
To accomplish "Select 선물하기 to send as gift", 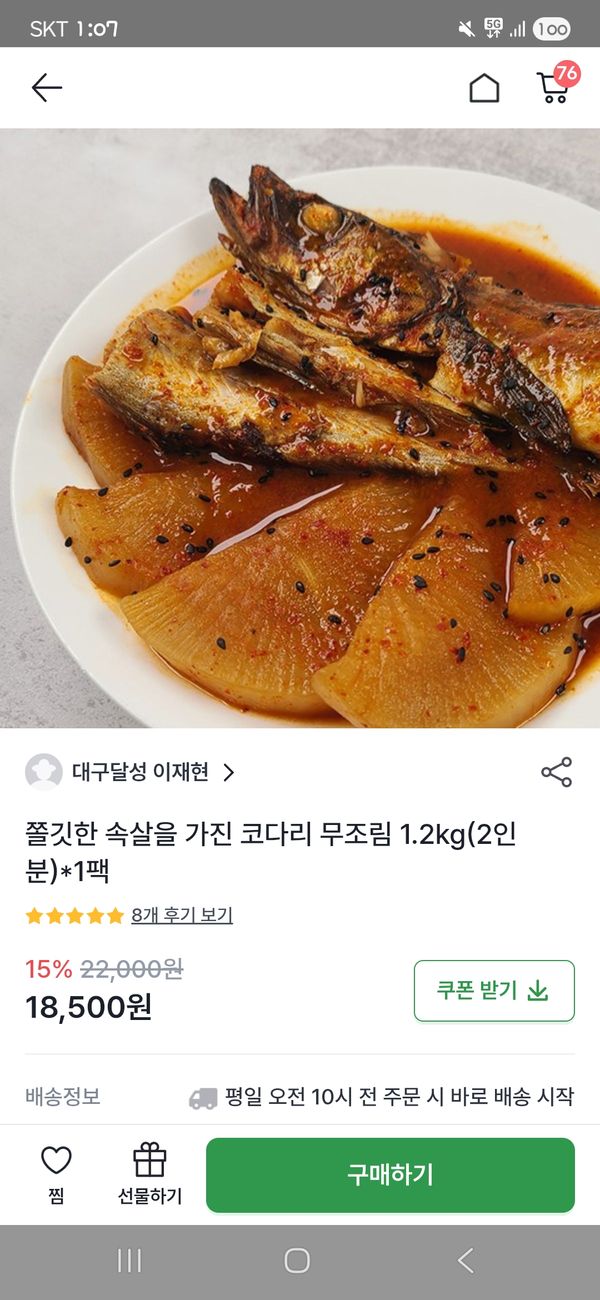I will pyautogui.click(x=150, y=1174).
